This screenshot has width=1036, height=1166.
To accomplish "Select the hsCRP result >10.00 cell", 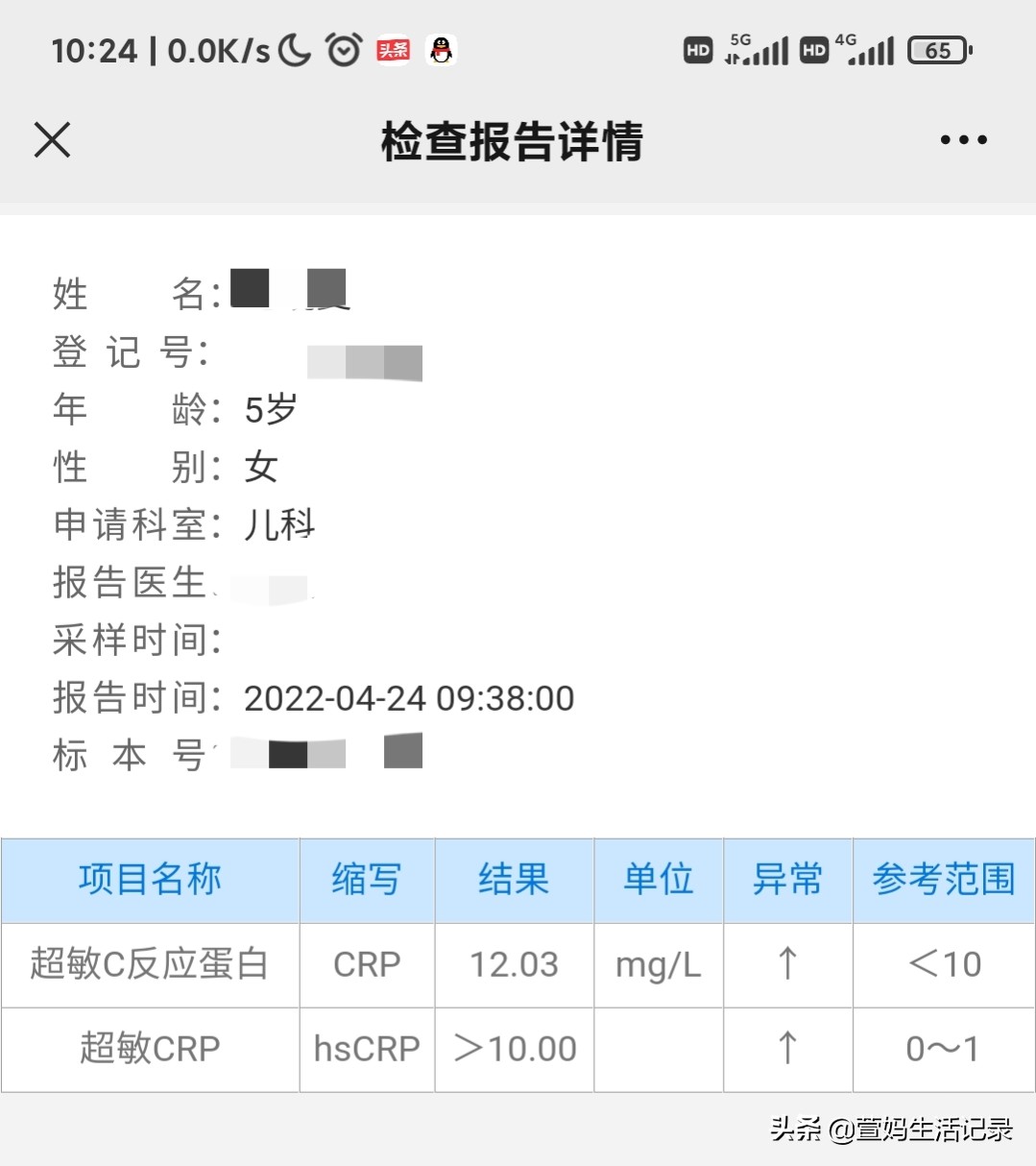I will (x=514, y=1049).
